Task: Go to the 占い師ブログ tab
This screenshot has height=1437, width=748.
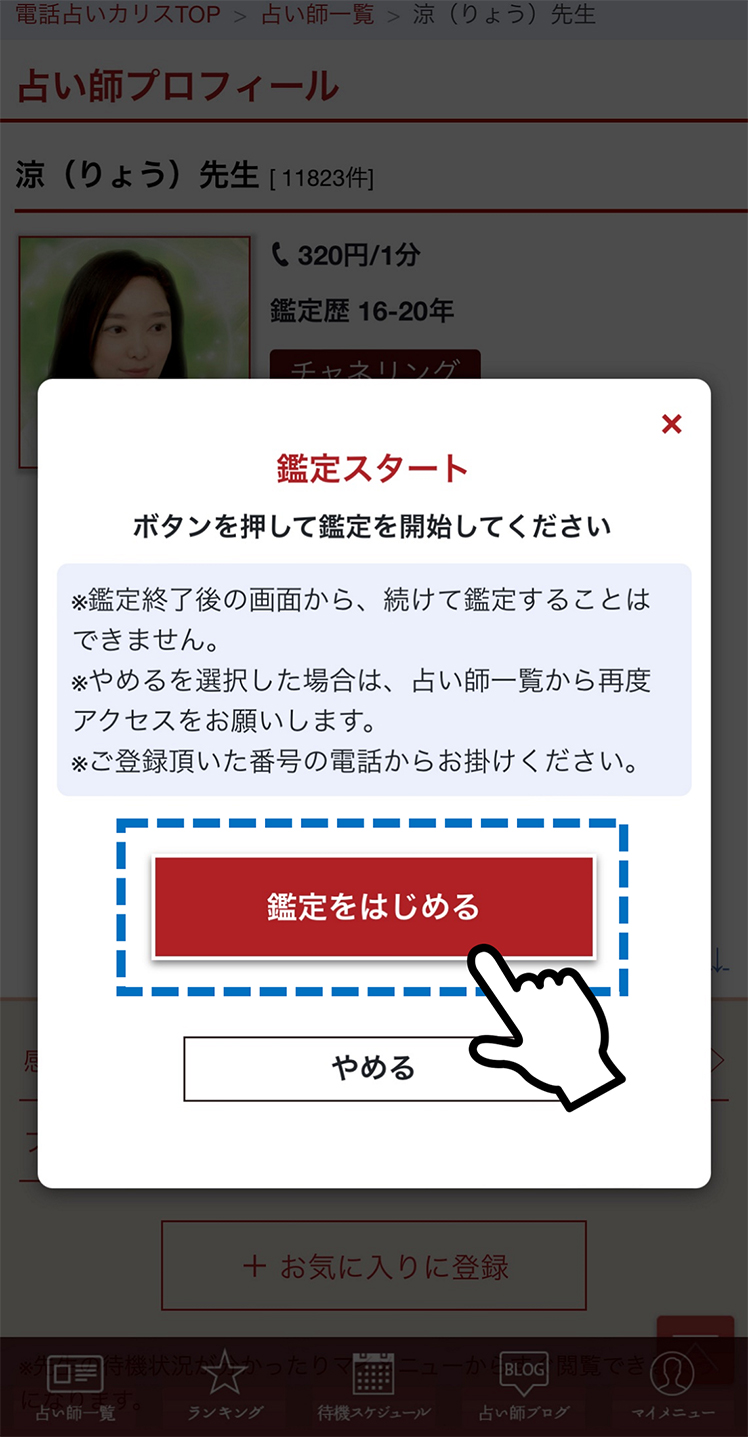Action: pyautogui.click(x=523, y=1388)
